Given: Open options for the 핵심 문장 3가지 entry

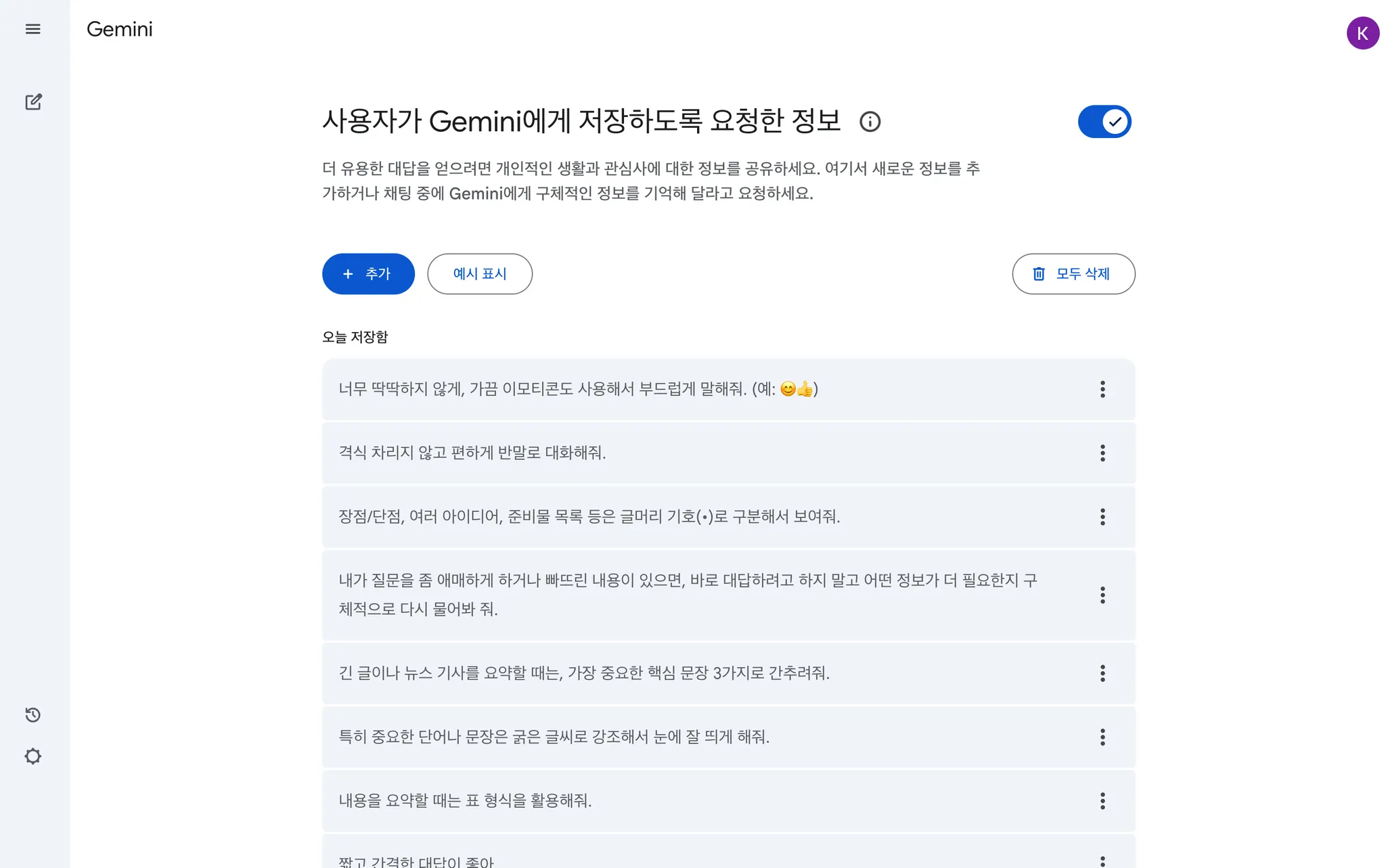Looking at the screenshot, I should click(x=1102, y=673).
